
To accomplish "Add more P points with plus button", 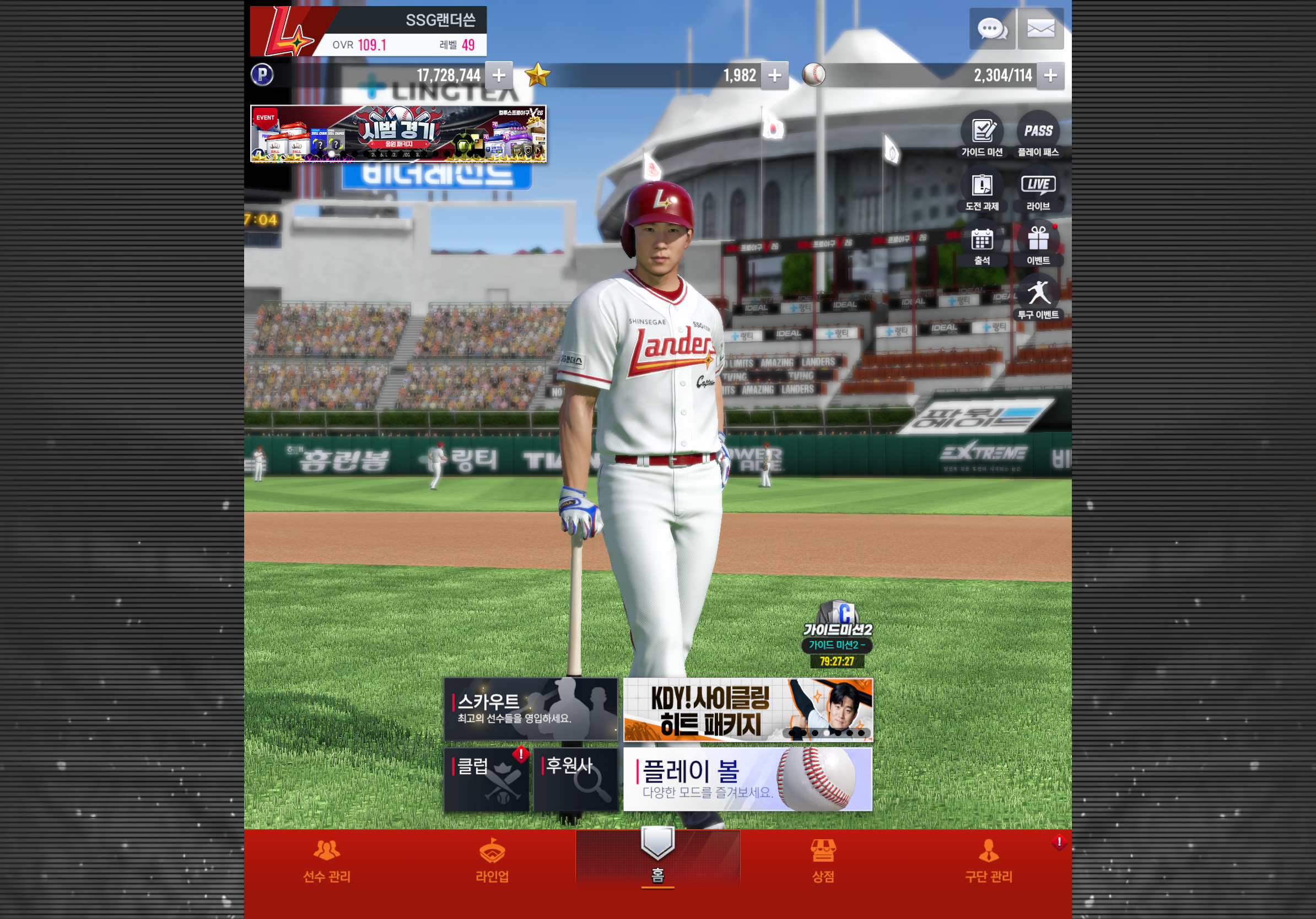I will click(x=499, y=75).
